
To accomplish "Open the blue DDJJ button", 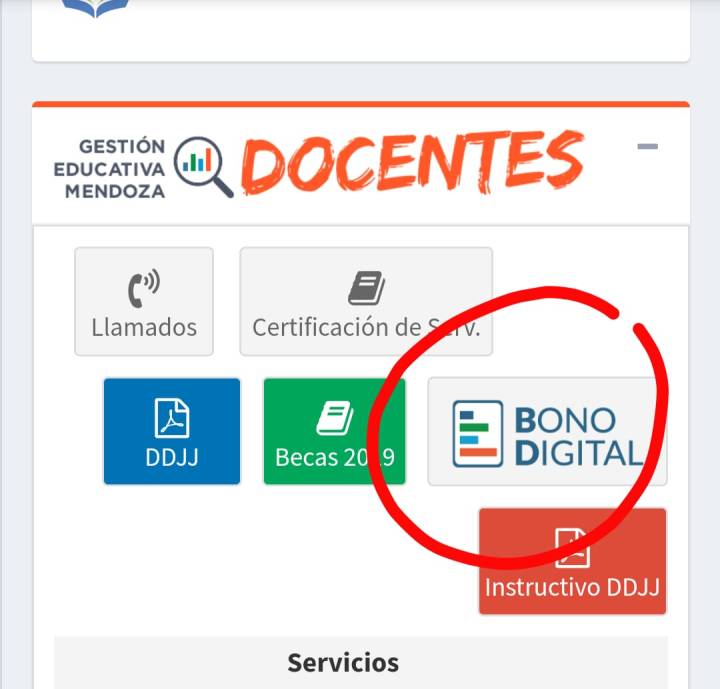I will click(x=172, y=431).
